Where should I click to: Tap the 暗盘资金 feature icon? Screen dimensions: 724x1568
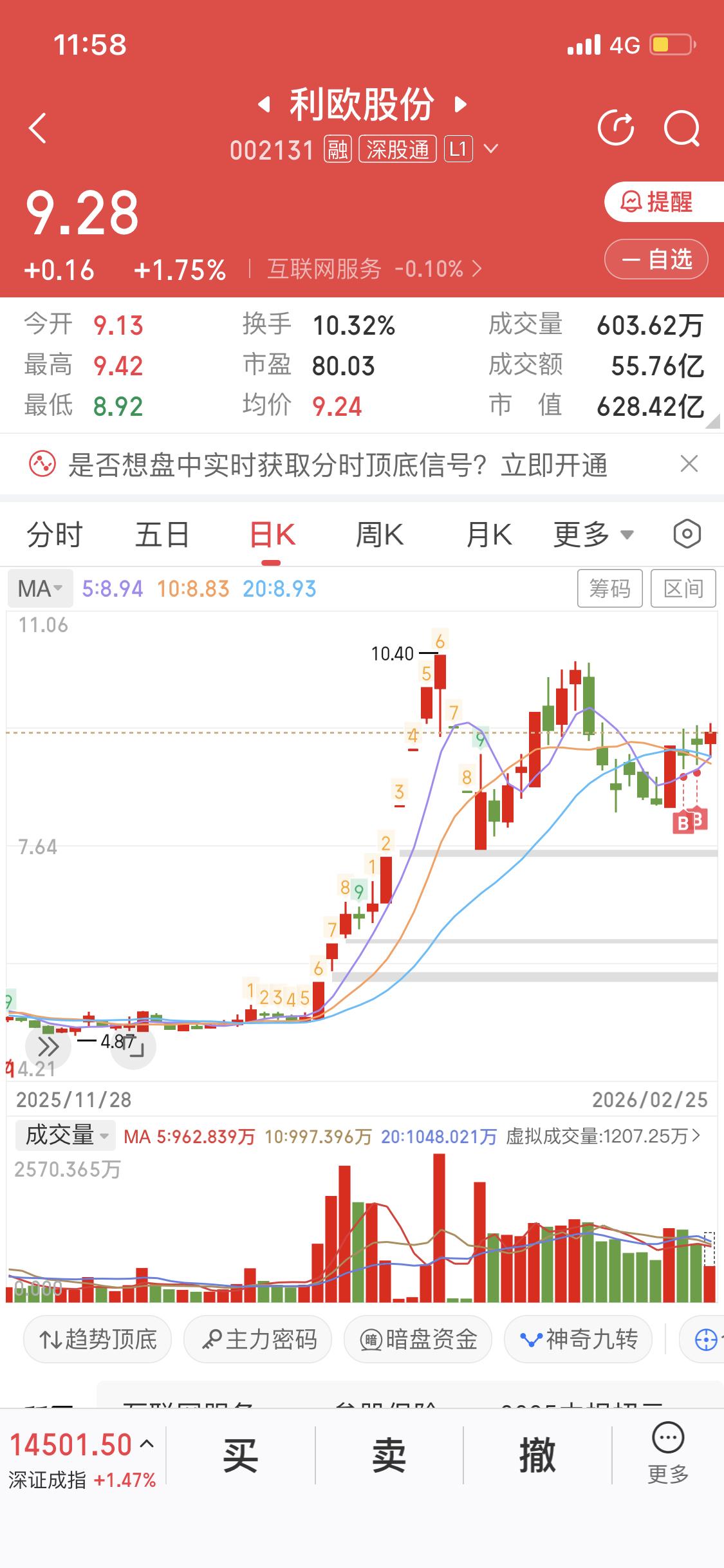tap(418, 1339)
